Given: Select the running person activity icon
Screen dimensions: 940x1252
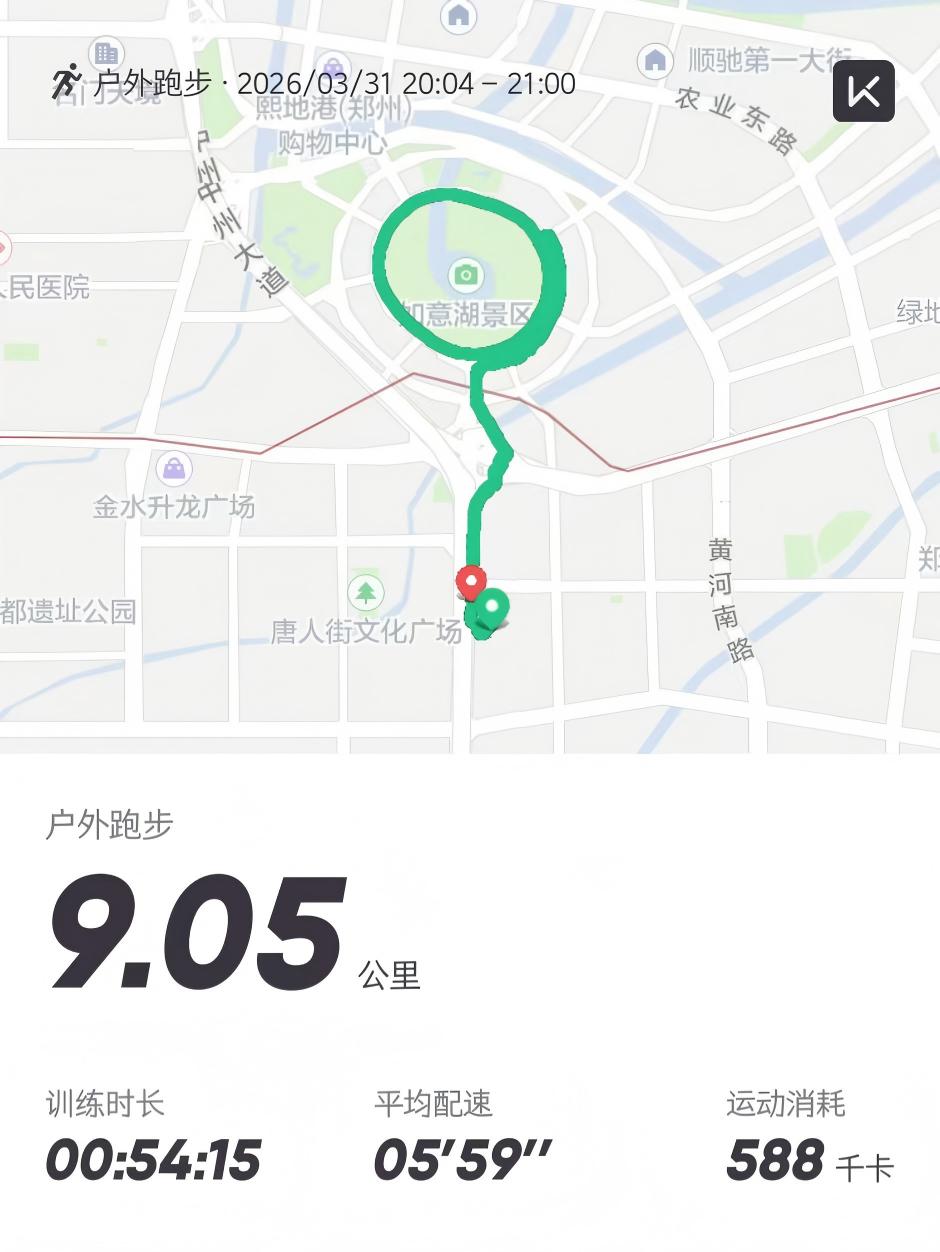Looking at the screenshot, I should point(64,85).
